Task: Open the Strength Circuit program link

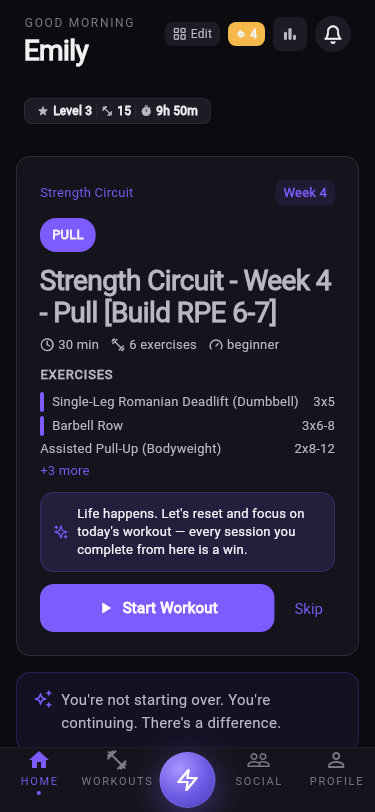Action: (x=86, y=193)
